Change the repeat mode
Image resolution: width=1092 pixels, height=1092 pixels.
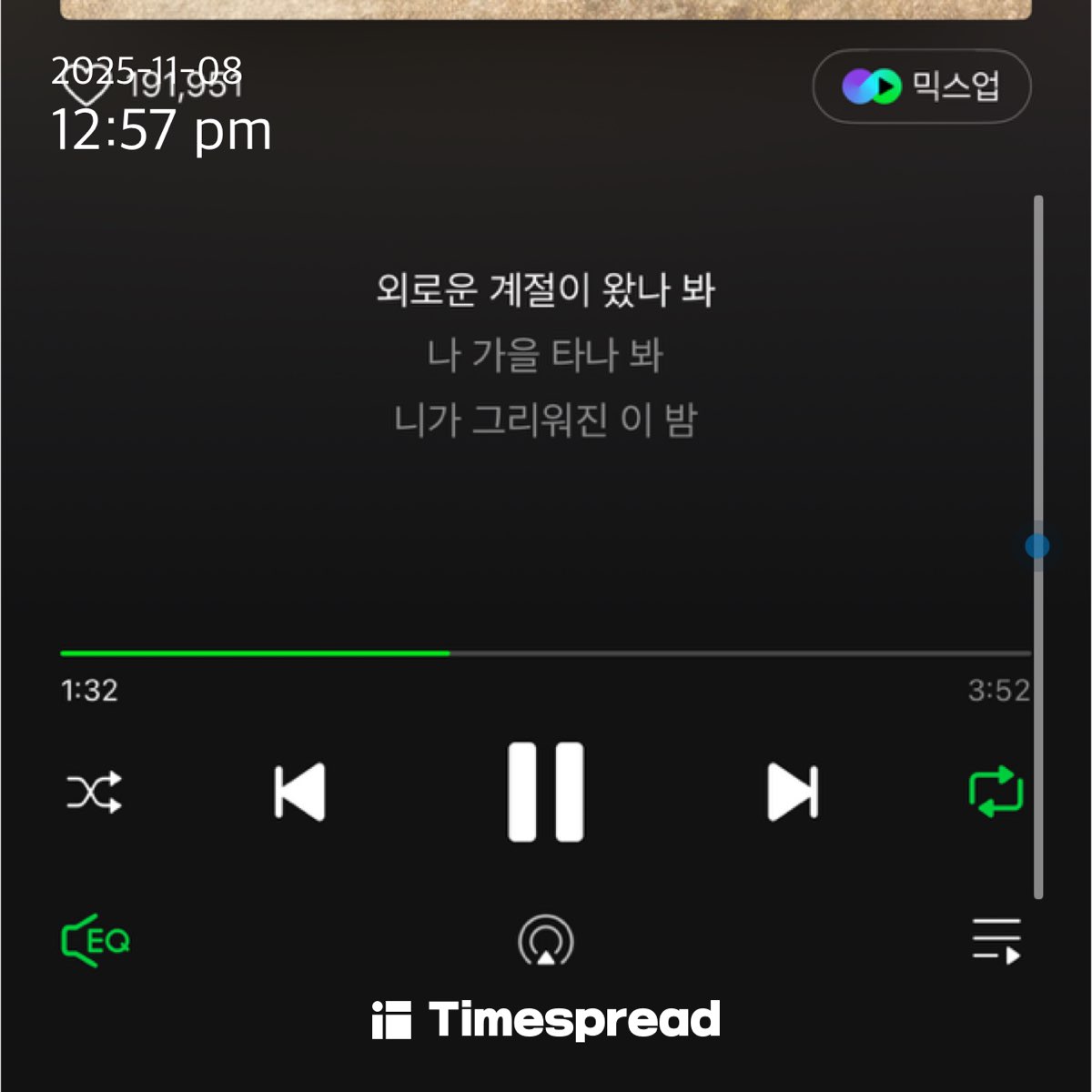click(996, 792)
